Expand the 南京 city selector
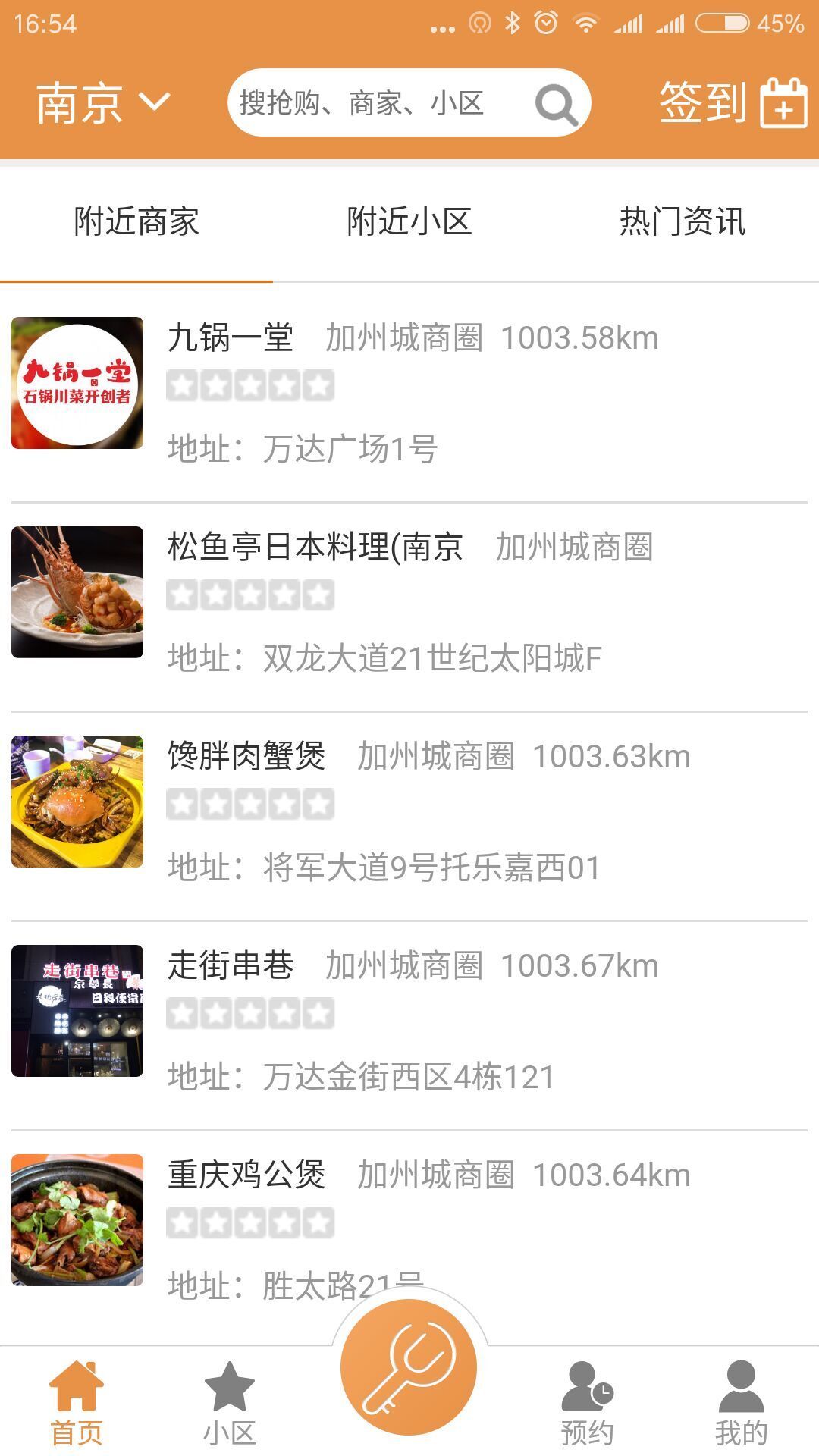Screen dimensions: 819x1456 81,103
